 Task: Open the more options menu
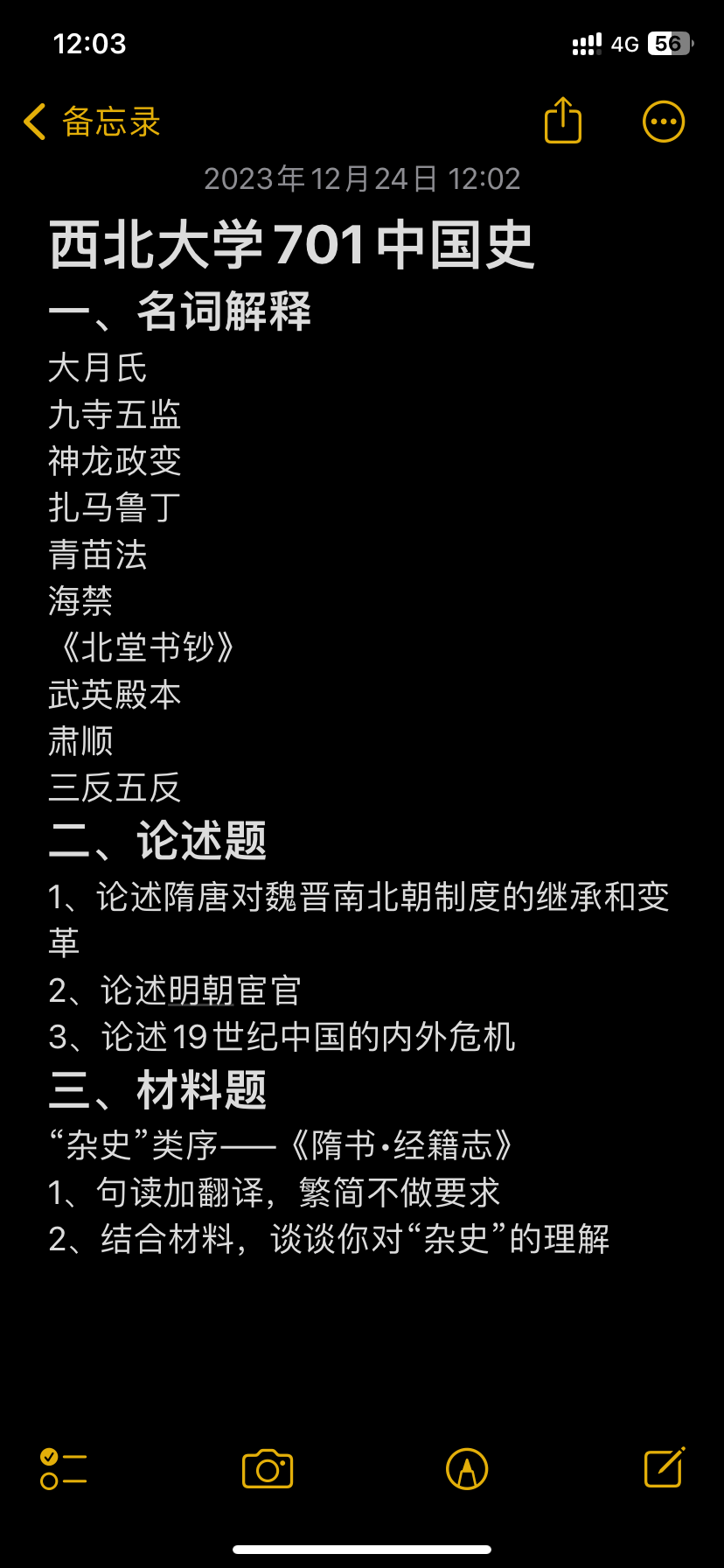click(664, 122)
